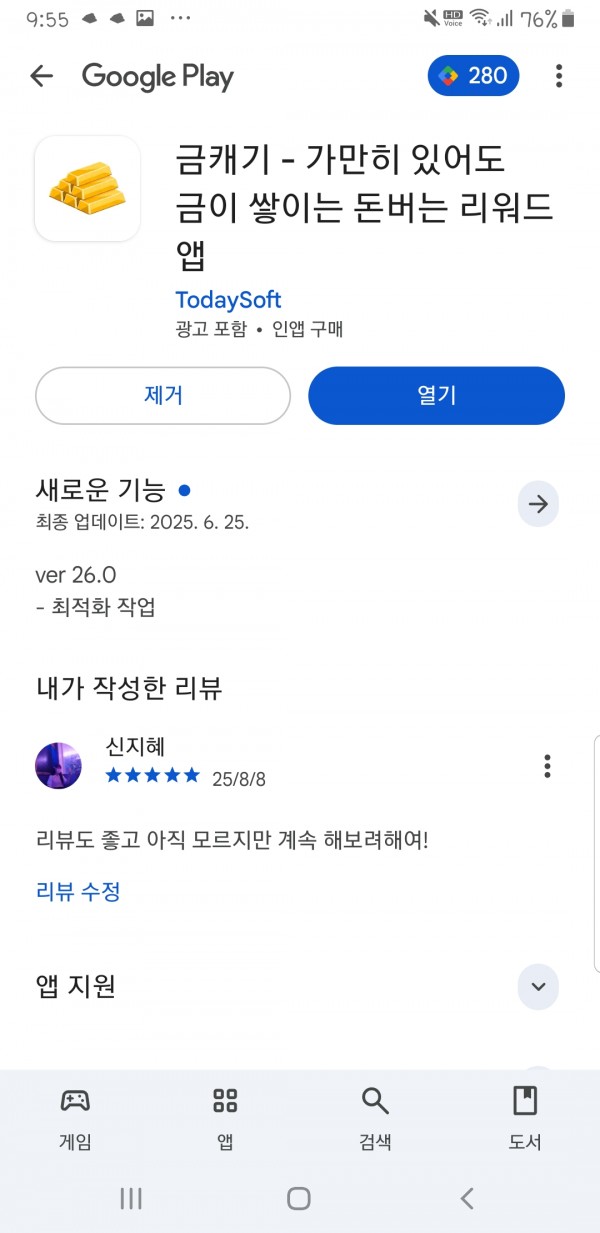Go back using the top arrow

[41, 76]
